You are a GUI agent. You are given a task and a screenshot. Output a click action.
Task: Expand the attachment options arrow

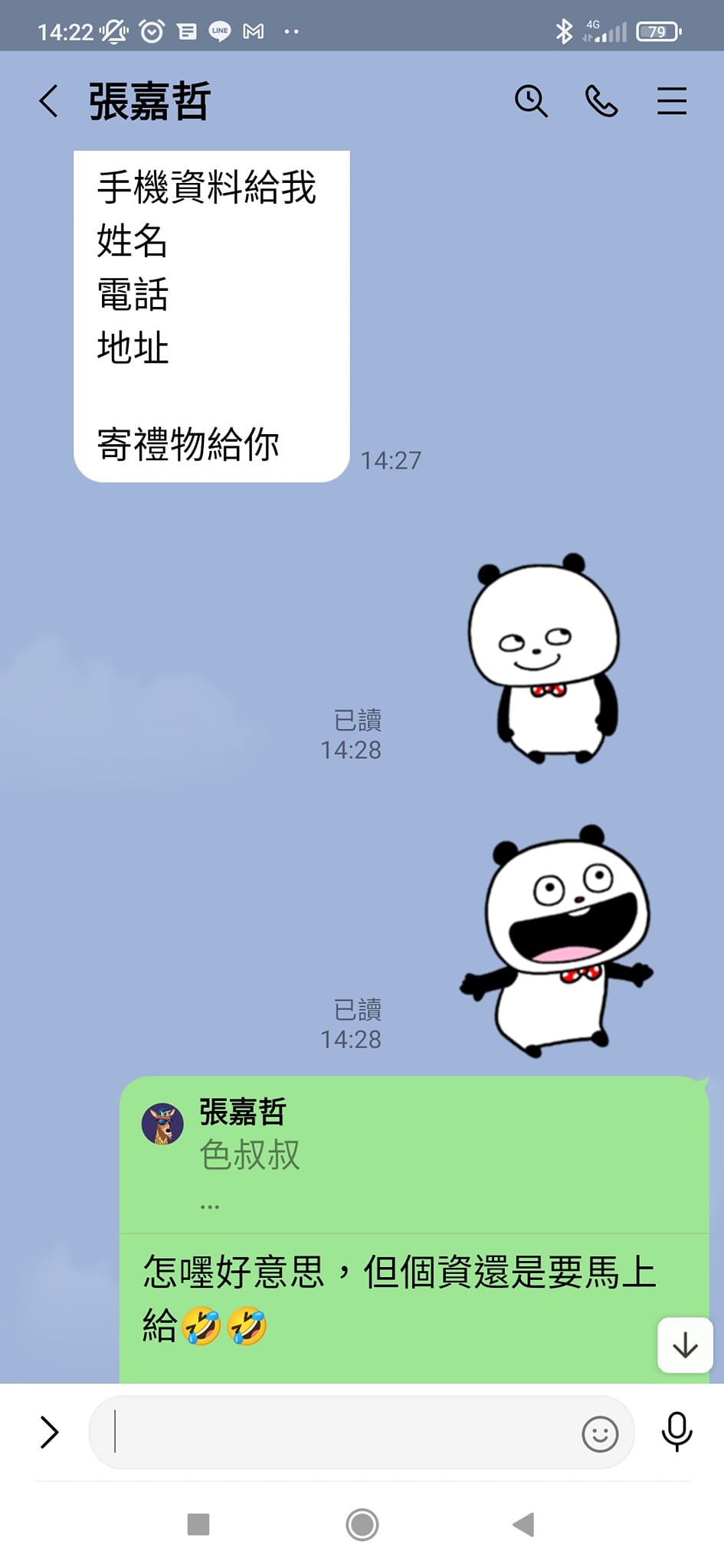tap(49, 1432)
